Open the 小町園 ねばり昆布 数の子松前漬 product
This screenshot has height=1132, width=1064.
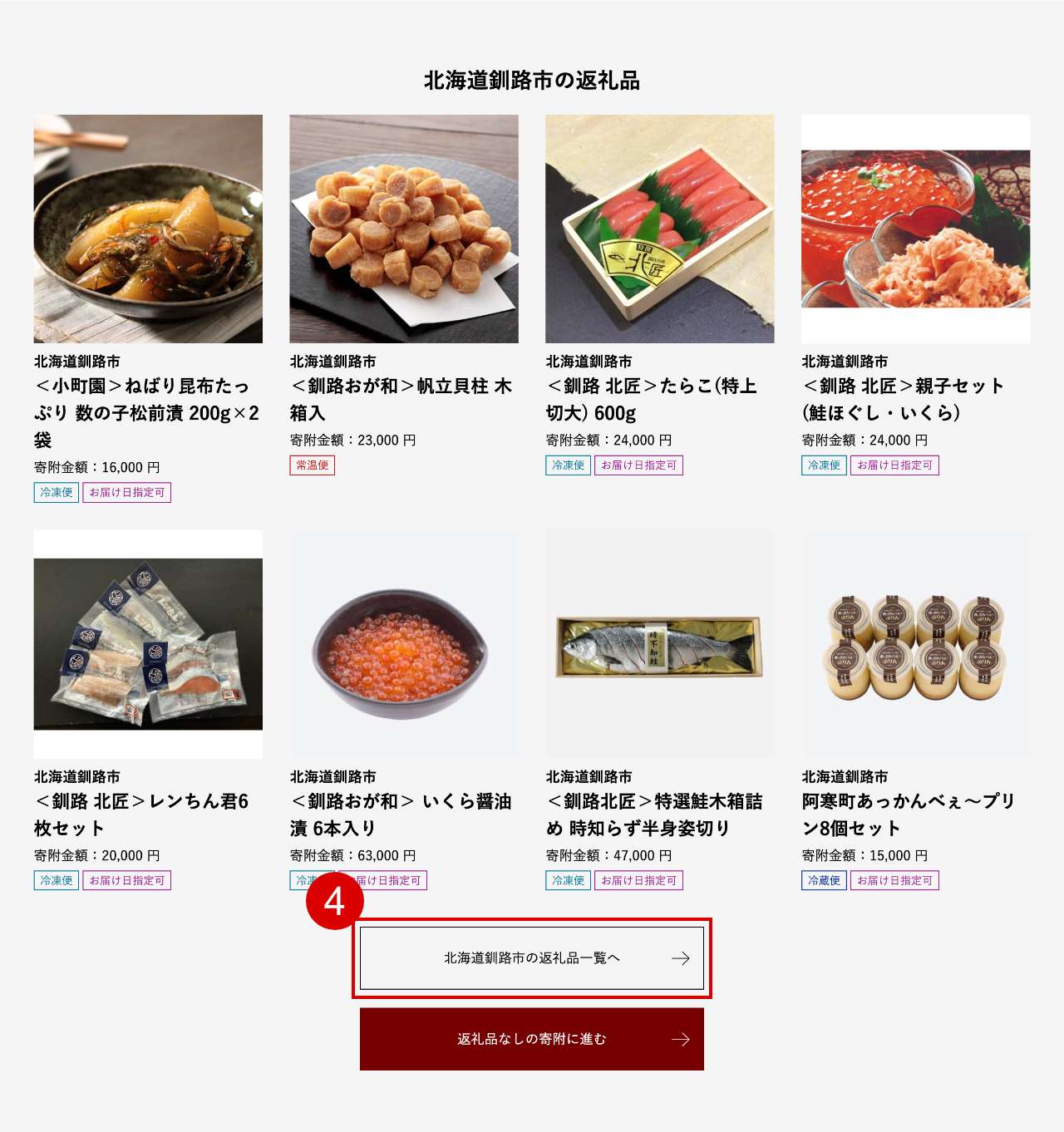click(148, 229)
